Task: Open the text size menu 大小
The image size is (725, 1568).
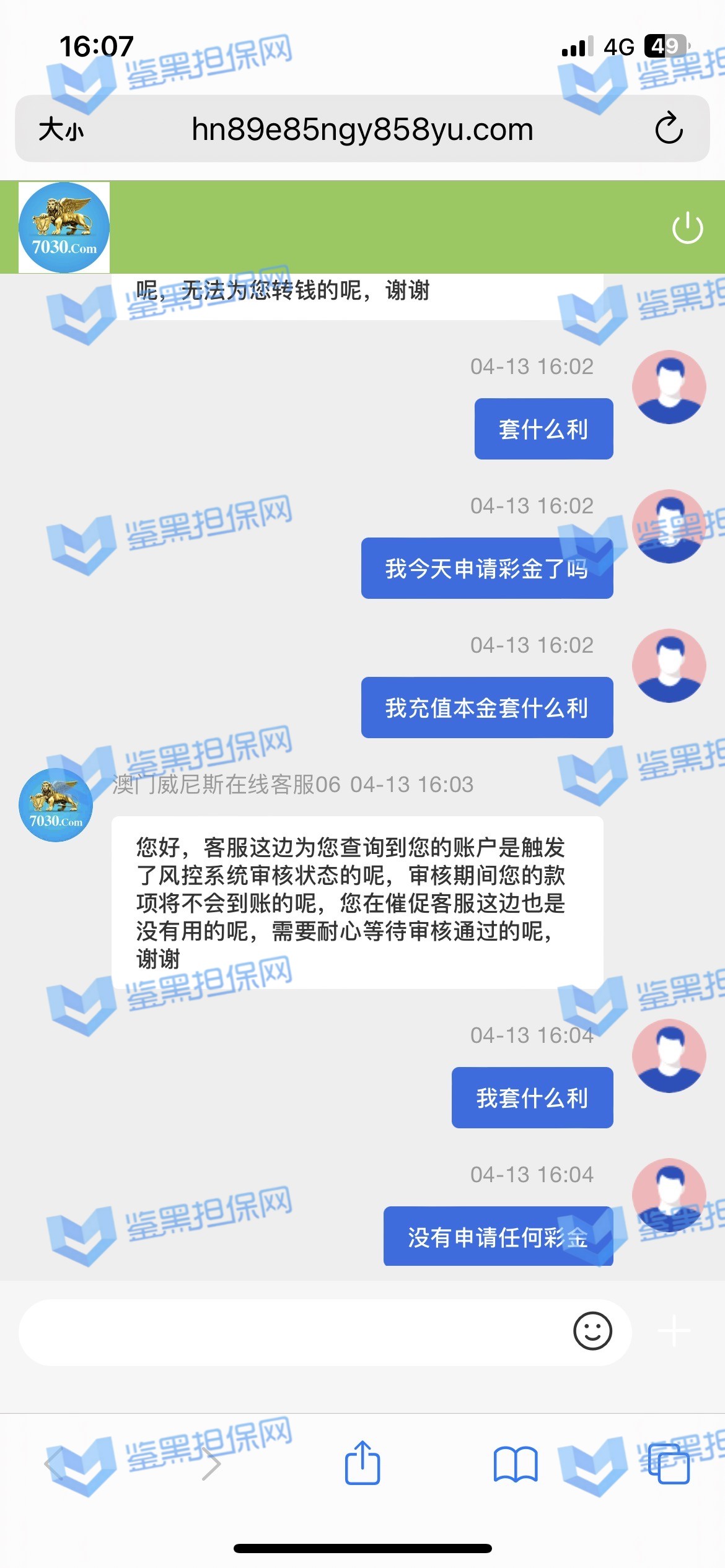Action: pos(61,130)
